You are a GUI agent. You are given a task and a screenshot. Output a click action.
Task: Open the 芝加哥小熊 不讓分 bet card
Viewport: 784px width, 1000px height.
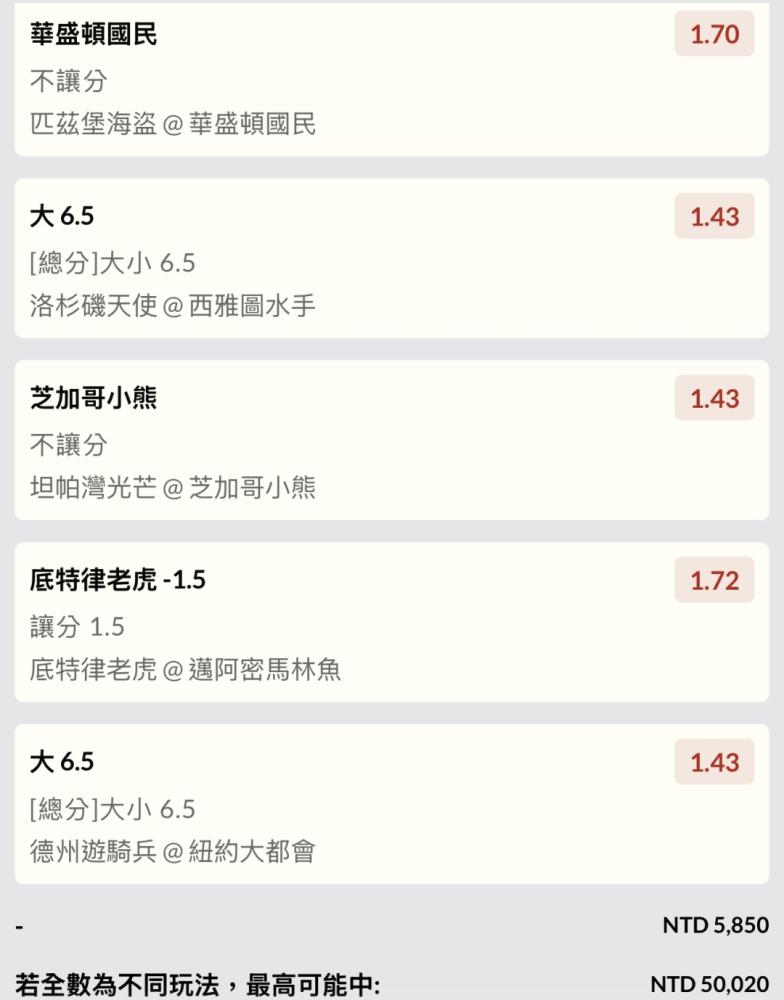(392, 440)
